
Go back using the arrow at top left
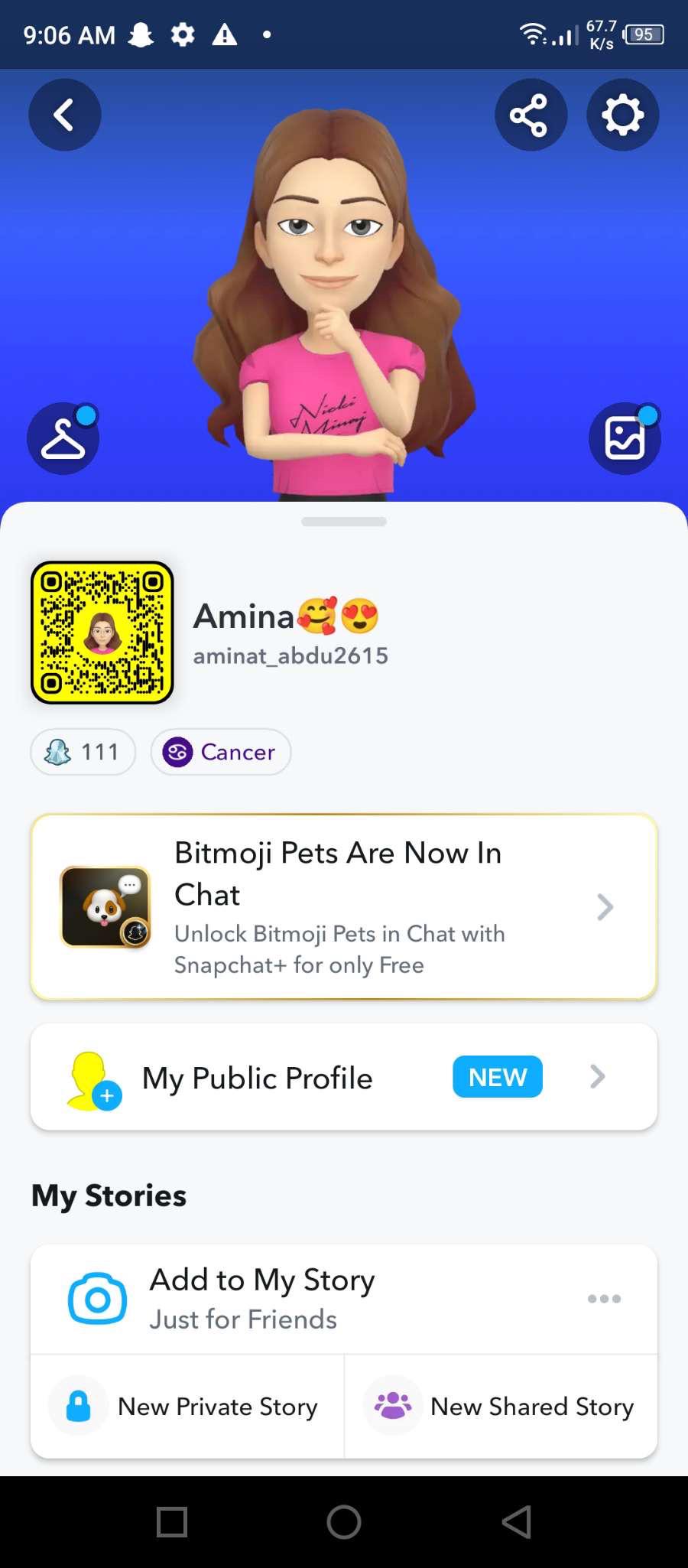click(64, 115)
